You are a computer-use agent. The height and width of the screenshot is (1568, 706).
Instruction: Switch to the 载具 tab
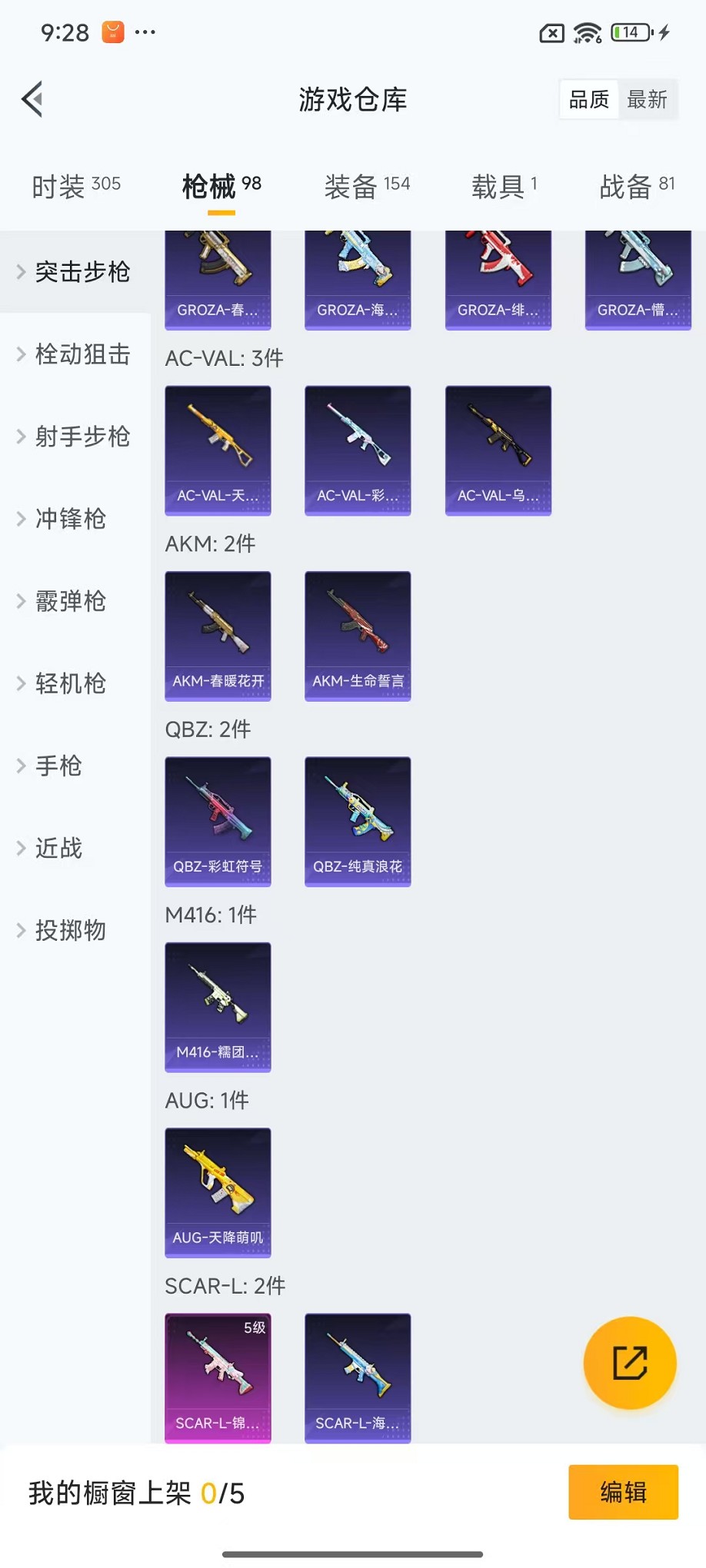click(x=504, y=186)
